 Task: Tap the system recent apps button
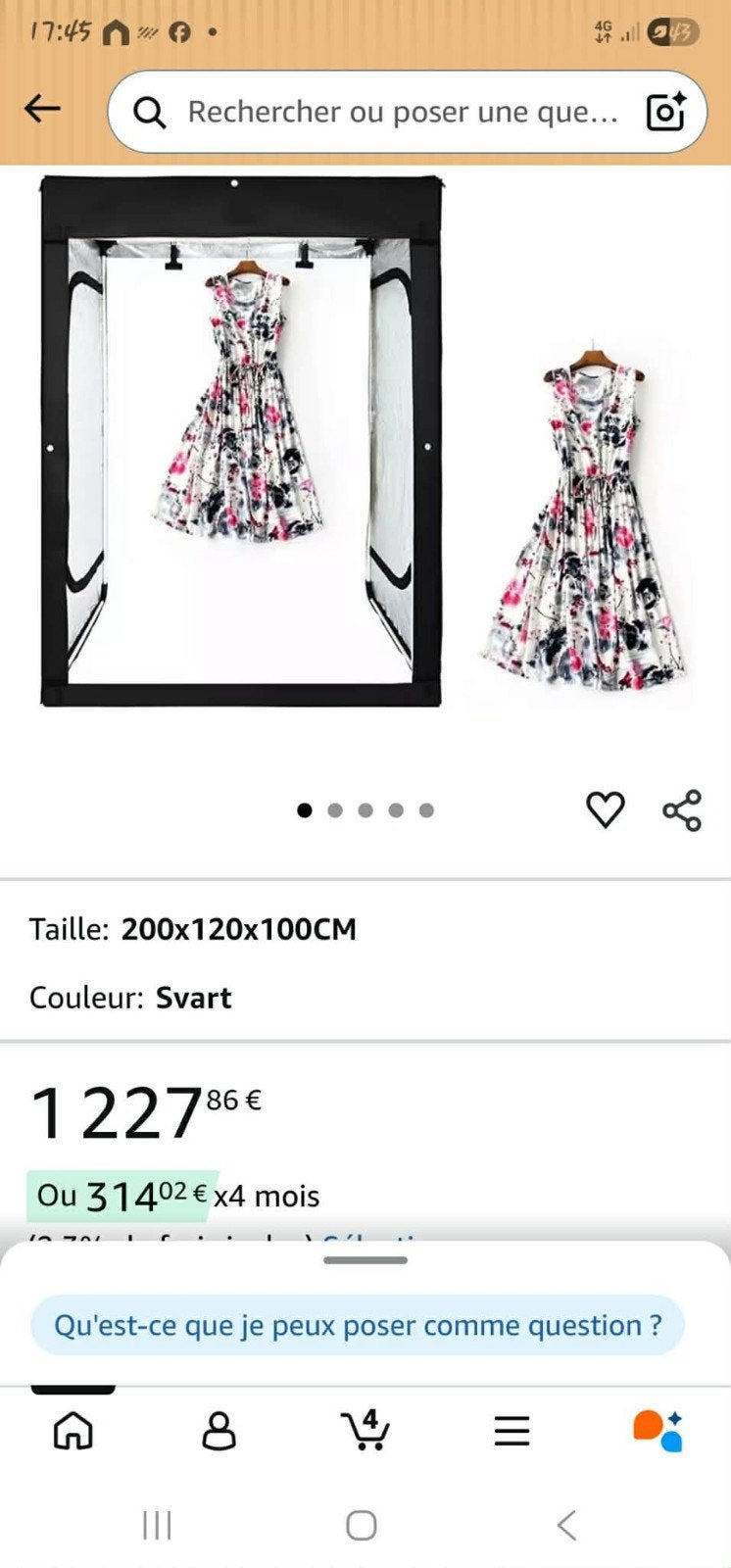pos(157,1525)
